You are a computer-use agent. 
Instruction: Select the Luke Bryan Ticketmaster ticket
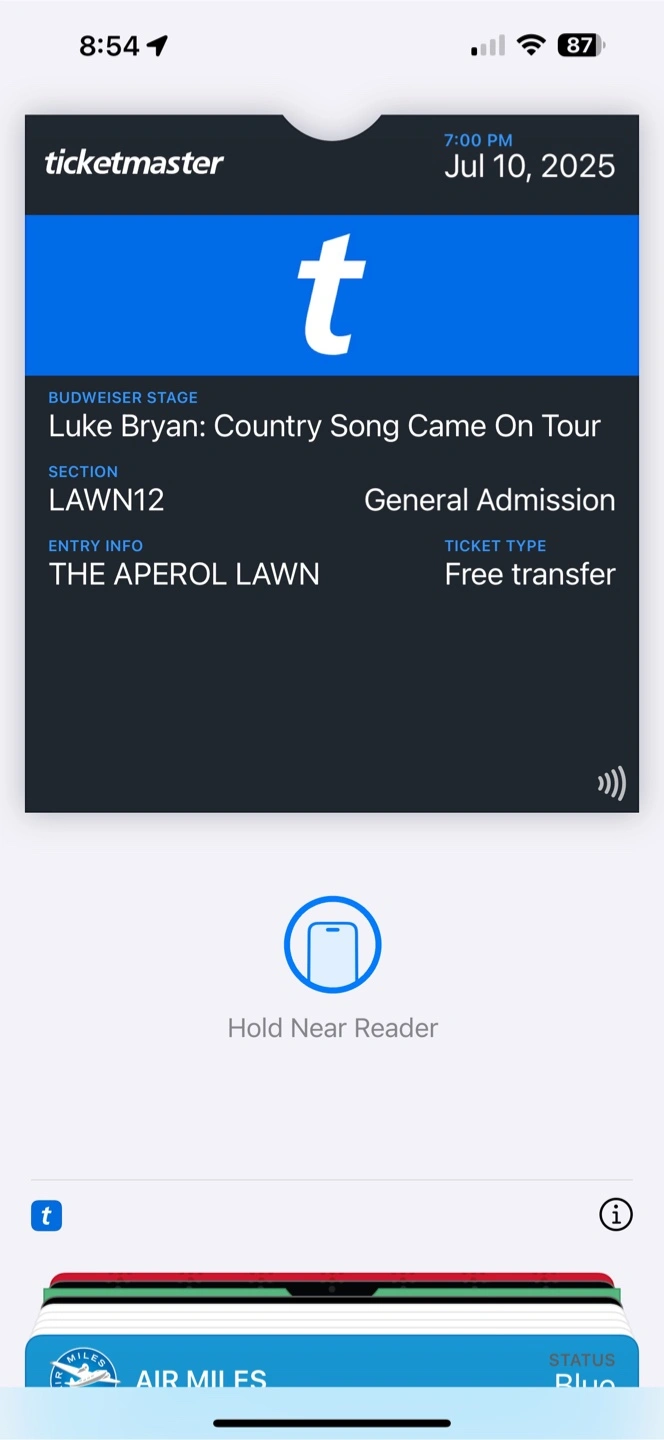[x=332, y=463]
